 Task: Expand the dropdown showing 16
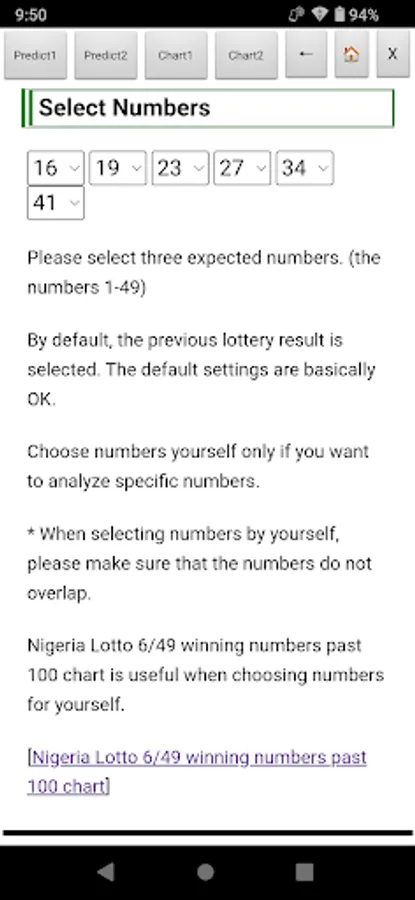(x=56, y=168)
